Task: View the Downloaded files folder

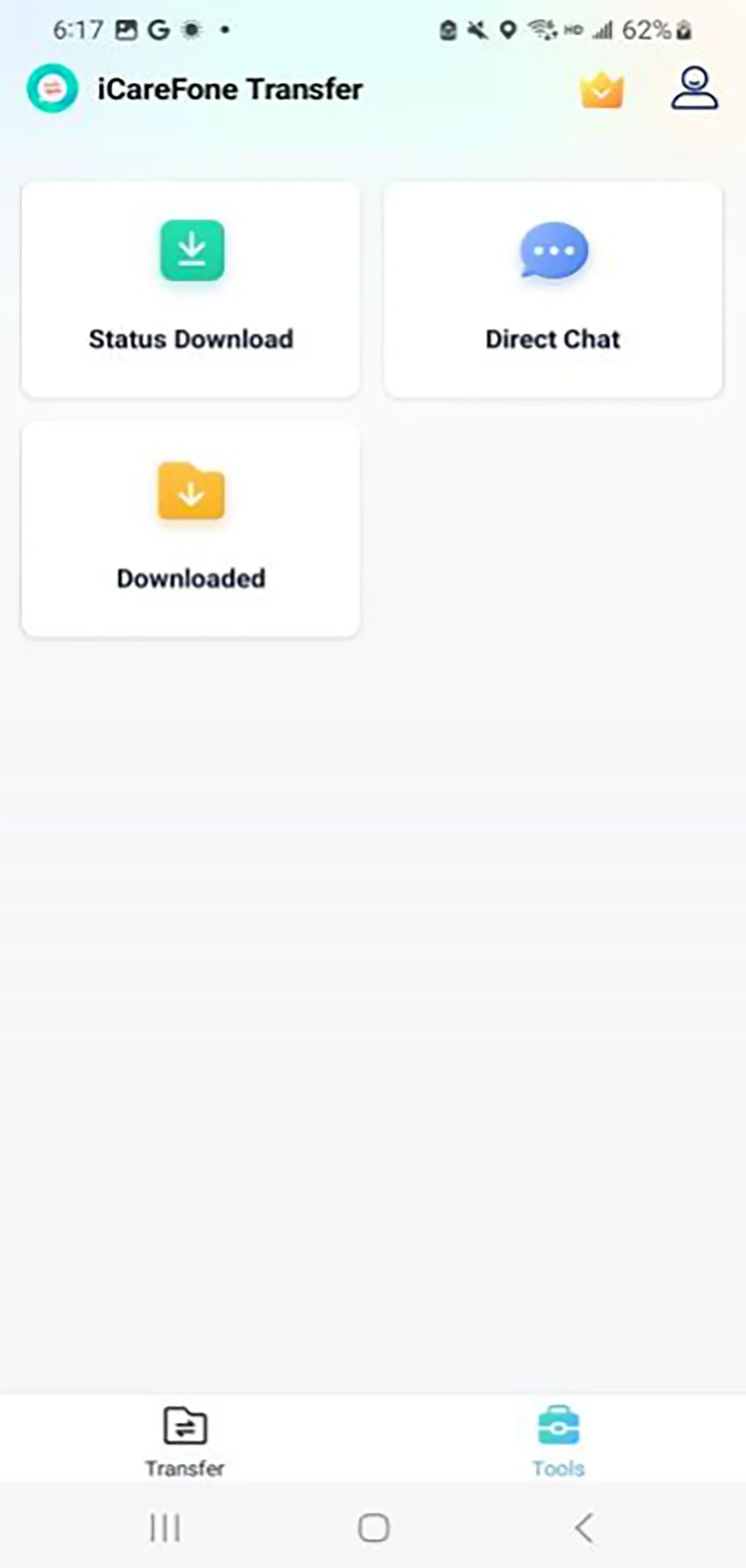Action: coord(191,529)
